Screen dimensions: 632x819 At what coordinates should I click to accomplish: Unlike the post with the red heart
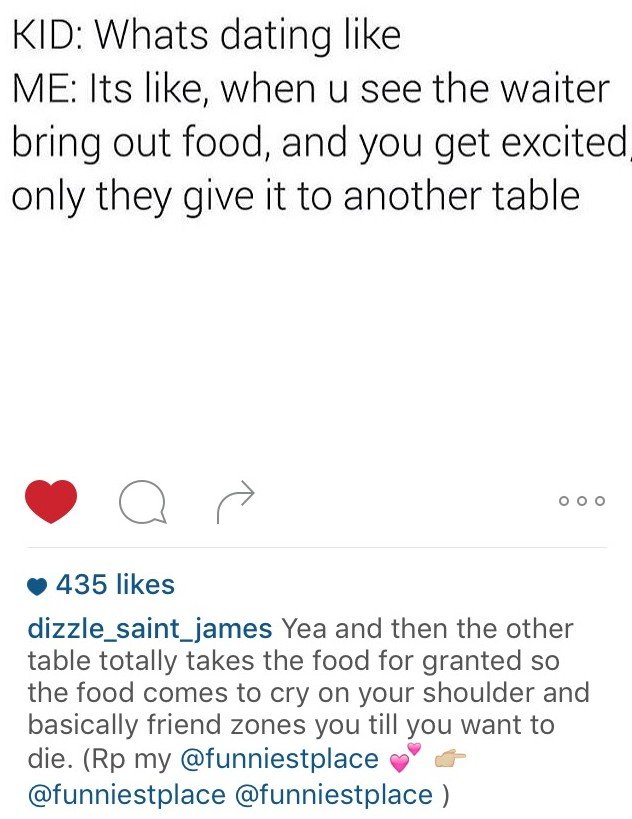point(51,501)
